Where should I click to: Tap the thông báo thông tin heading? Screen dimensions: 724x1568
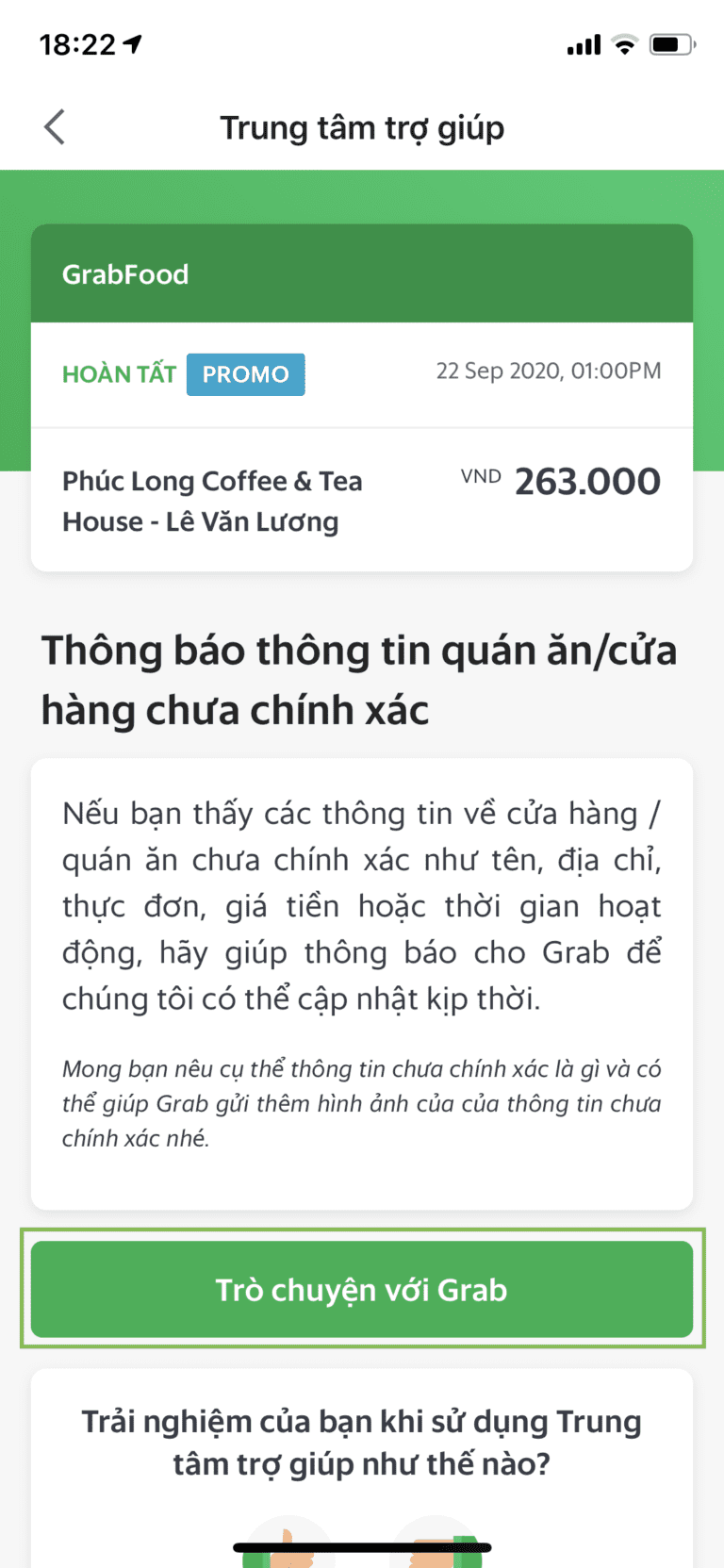pyautogui.click(x=361, y=679)
